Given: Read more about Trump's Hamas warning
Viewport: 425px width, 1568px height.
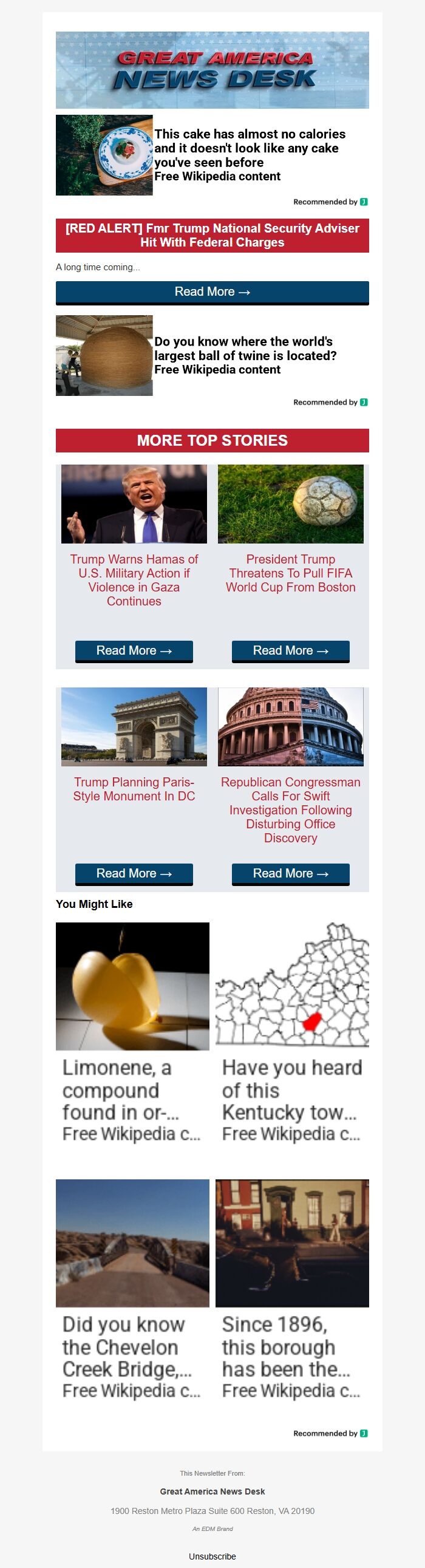Looking at the screenshot, I should [x=134, y=650].
